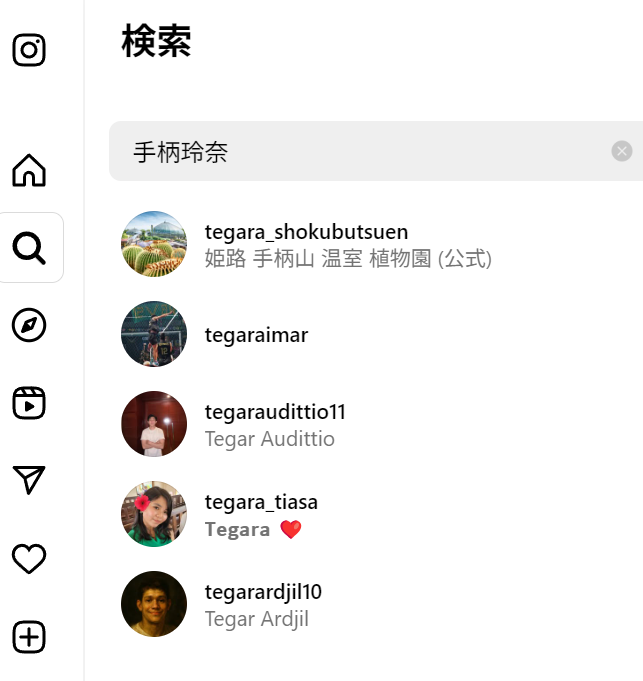View the tegara_tiasa profile
Image resolution: width=643 pixels, height=681 pixels.
(x=261, y=514)
